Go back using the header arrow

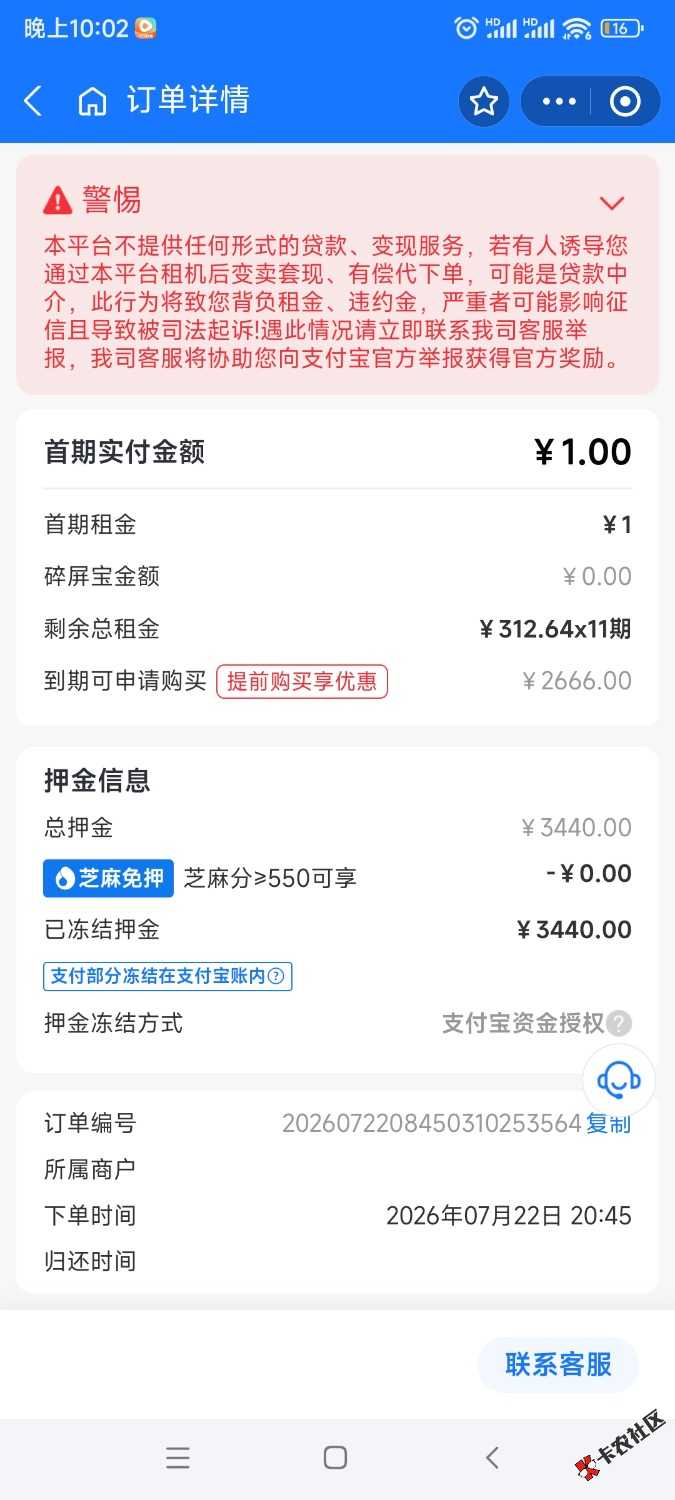(33, 101)
